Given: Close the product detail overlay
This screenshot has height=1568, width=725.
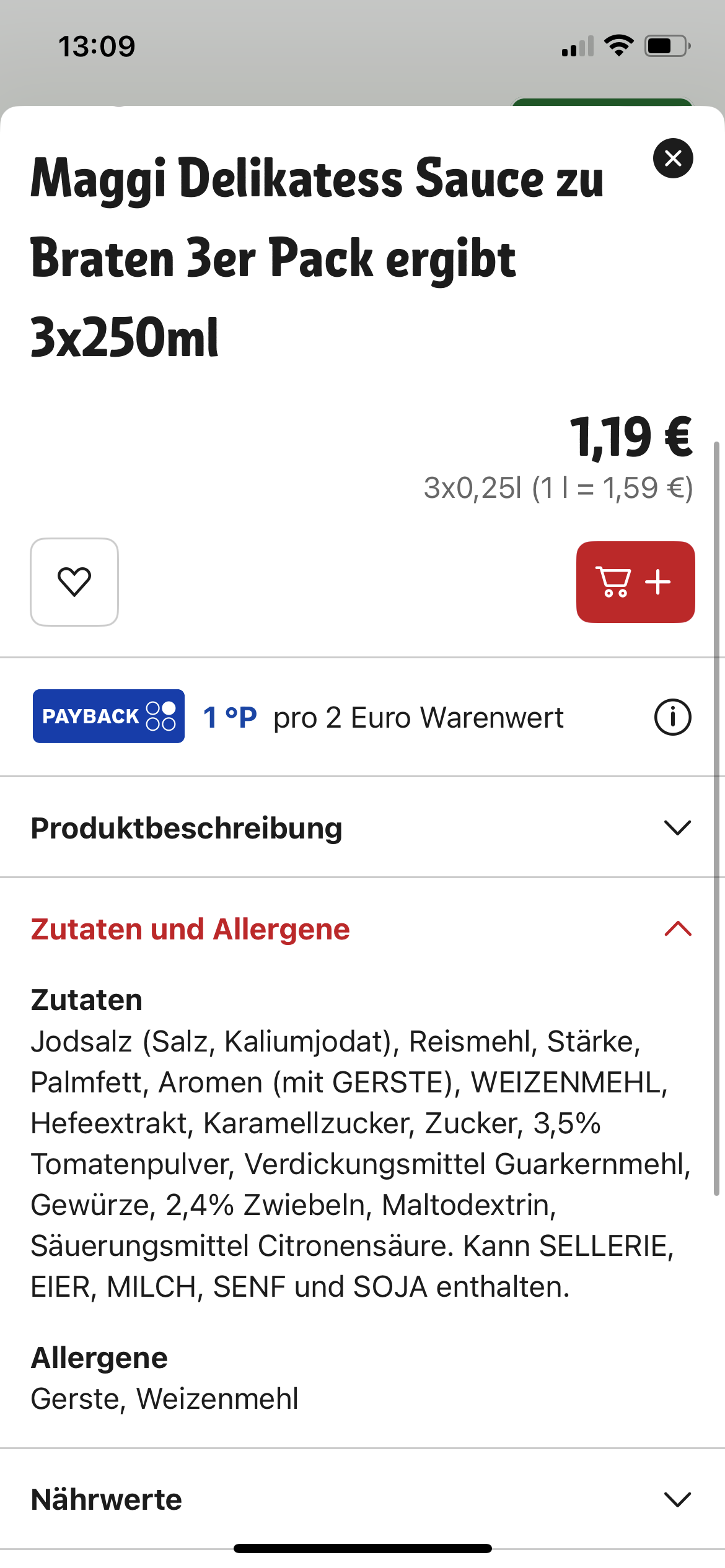Looking at the screenshot, I should (674, 159).
